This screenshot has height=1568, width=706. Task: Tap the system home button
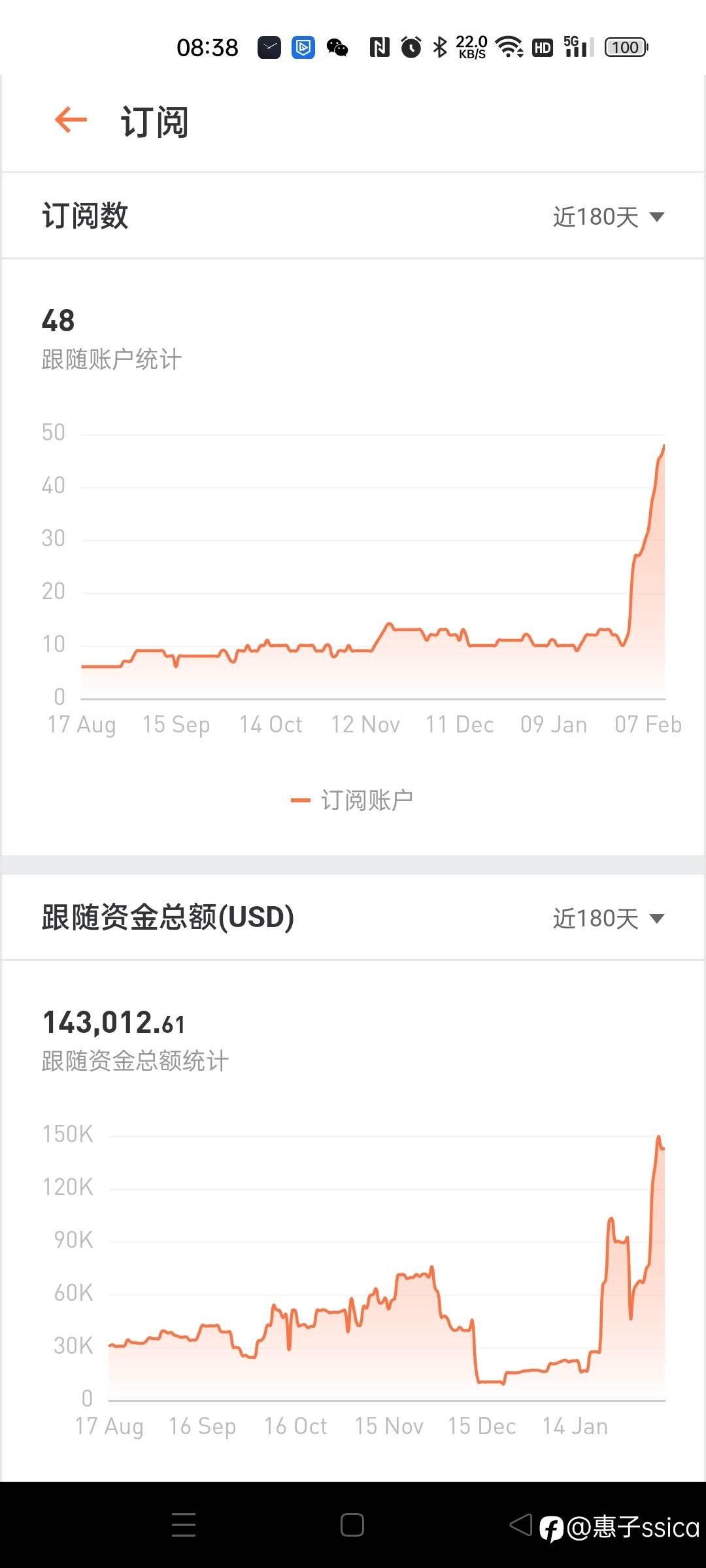click(x=352, y=1525)
